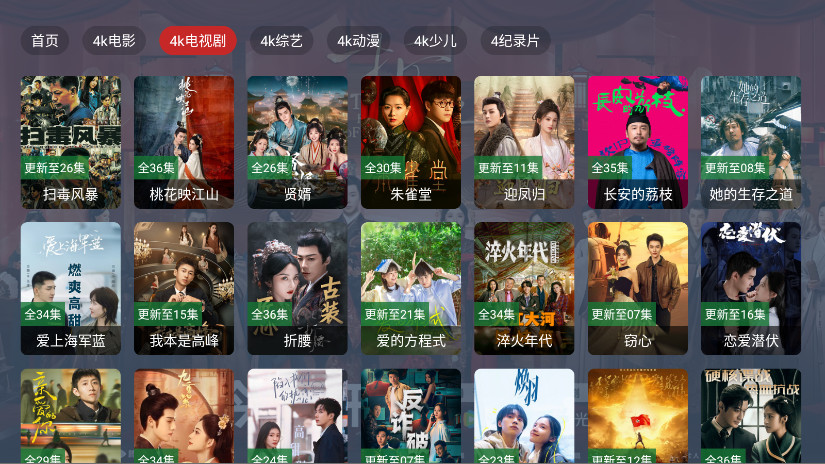Open 淬火年代 drama

tap(524, 287)
